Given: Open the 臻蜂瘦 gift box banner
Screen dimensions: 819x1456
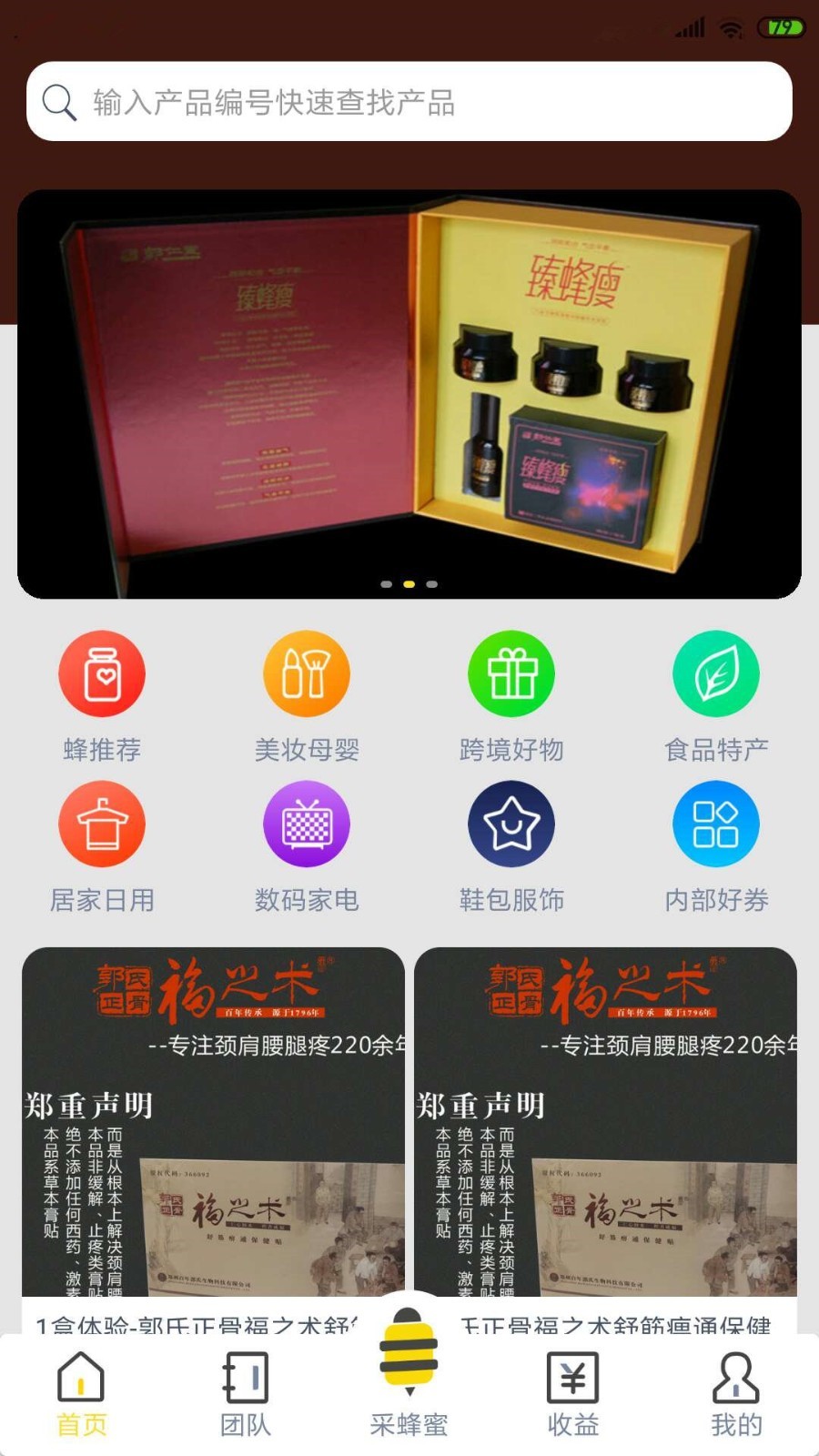Looking at the screenshot, I should point(409,394).
